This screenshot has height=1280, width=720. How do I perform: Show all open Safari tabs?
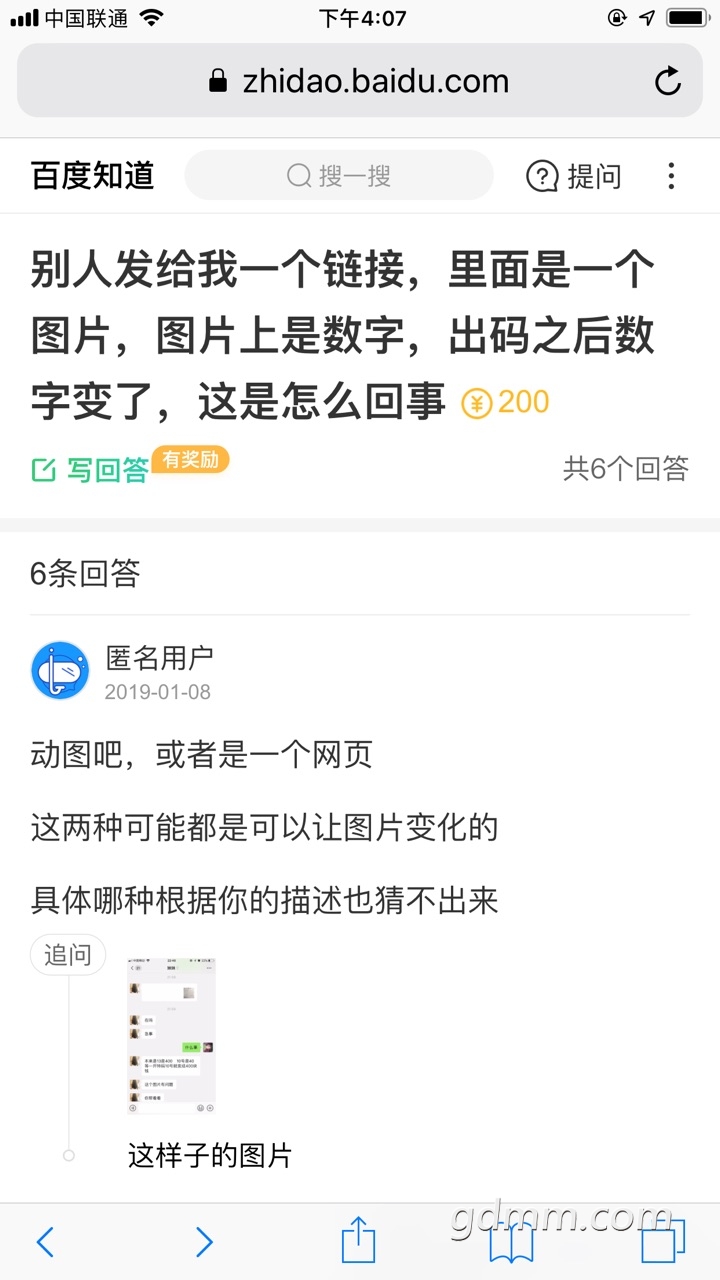(663, 1242)
